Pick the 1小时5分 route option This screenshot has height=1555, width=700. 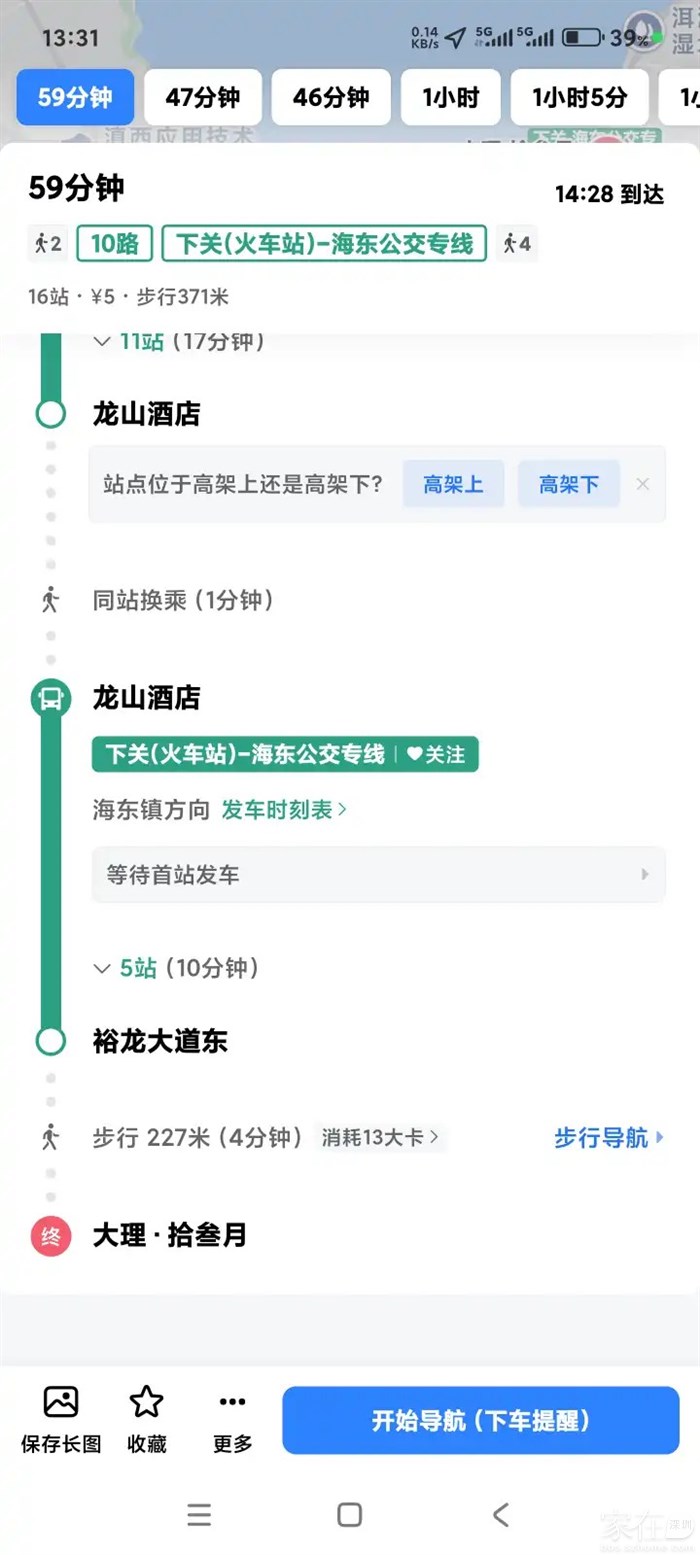click(x=579, y=98)
